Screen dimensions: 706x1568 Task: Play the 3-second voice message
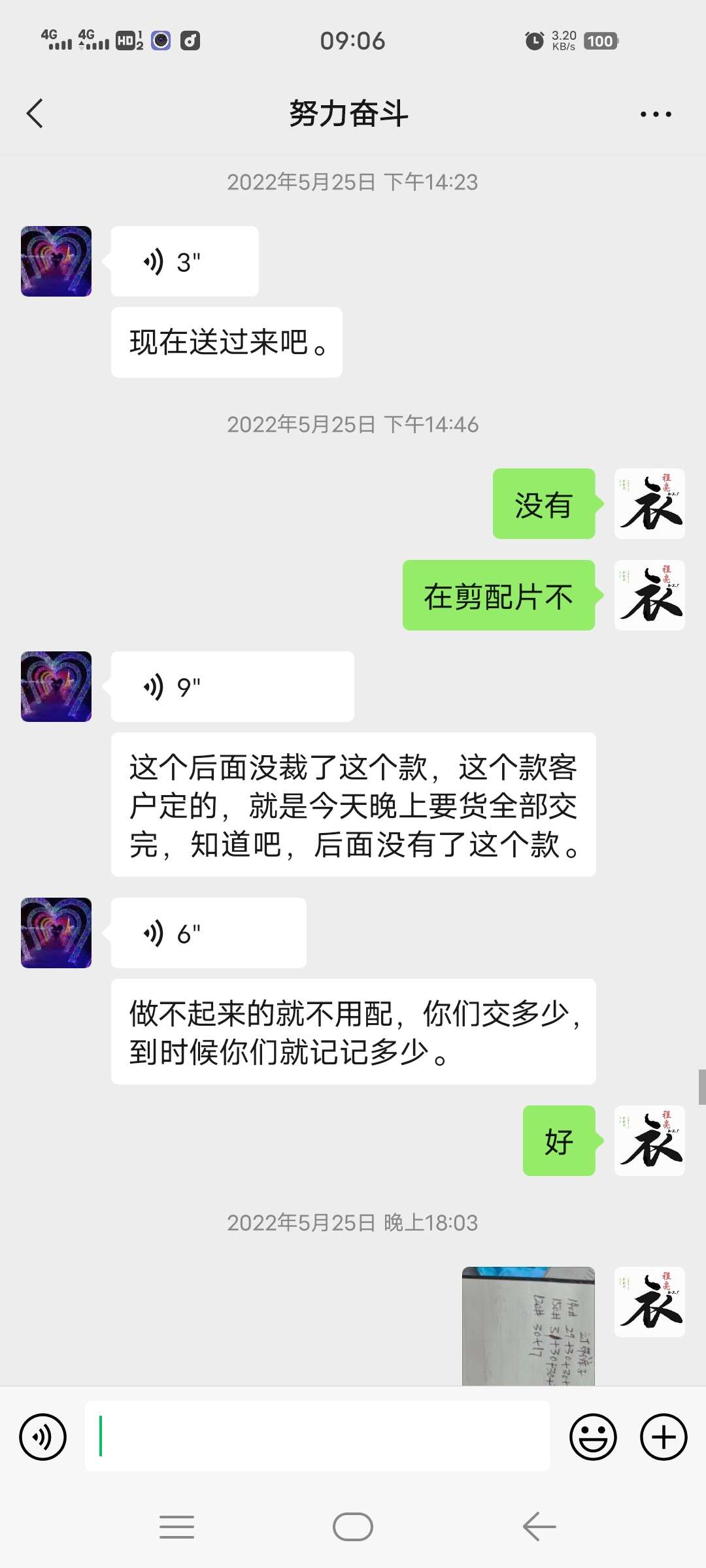click(184, 261)
